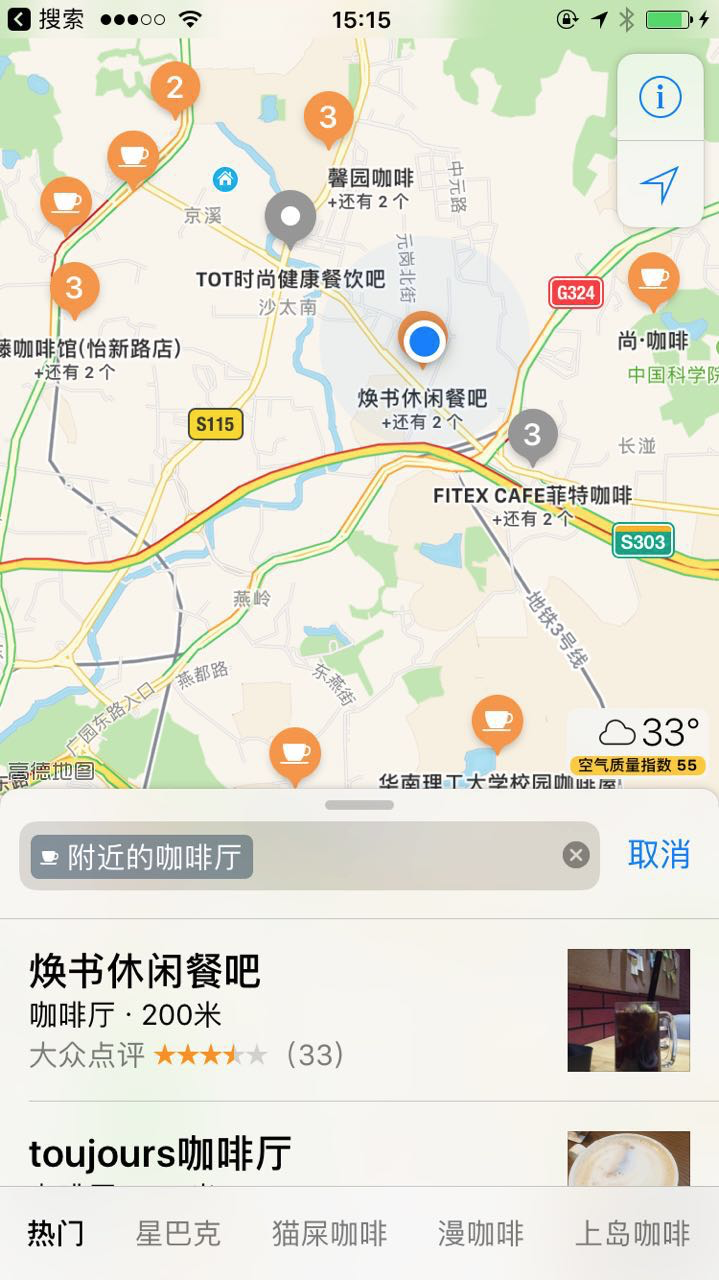
Task: Select the 热门 filter
Action: 56,1233
